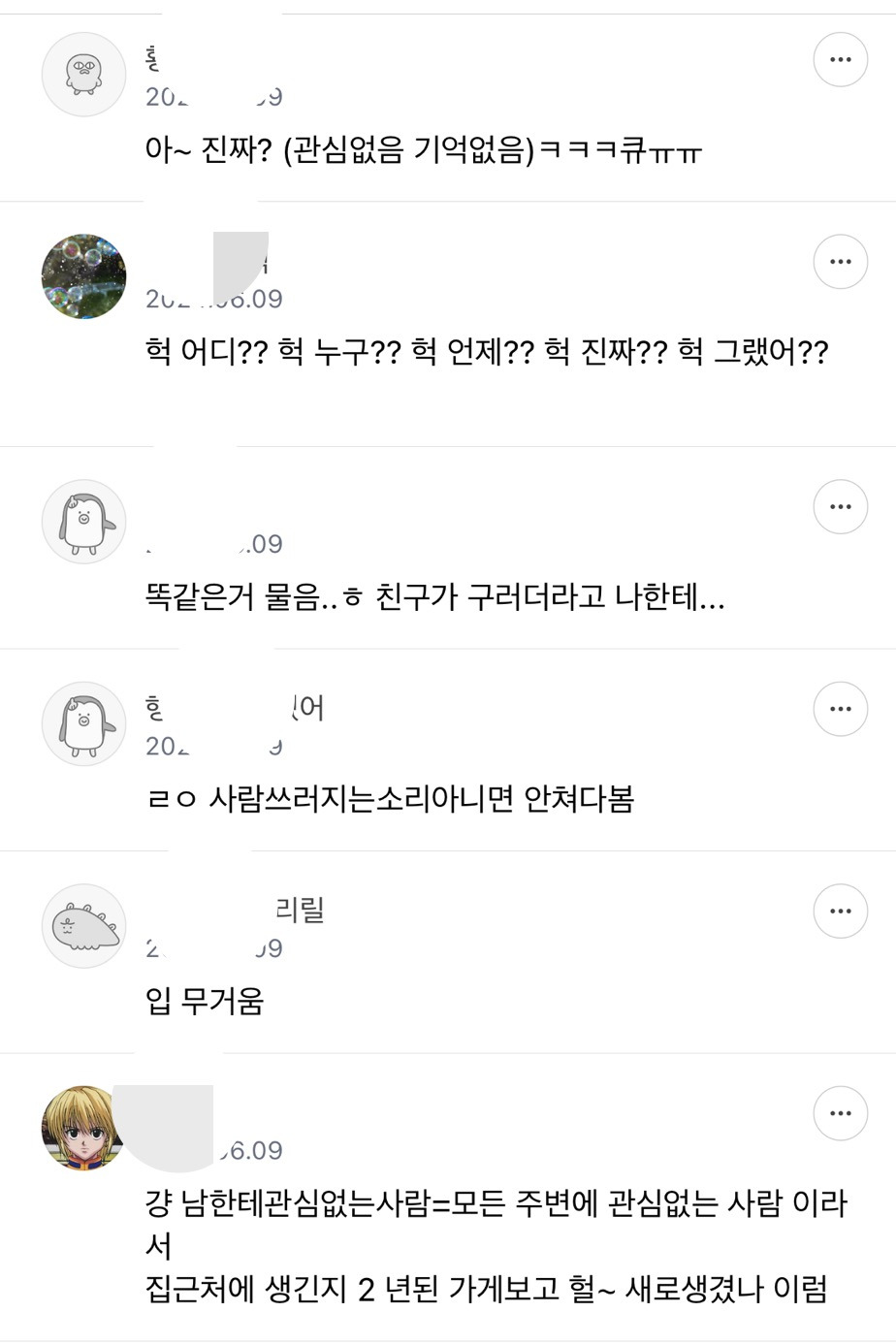Click the penguin avatar on third comment

tap(83, 521)
